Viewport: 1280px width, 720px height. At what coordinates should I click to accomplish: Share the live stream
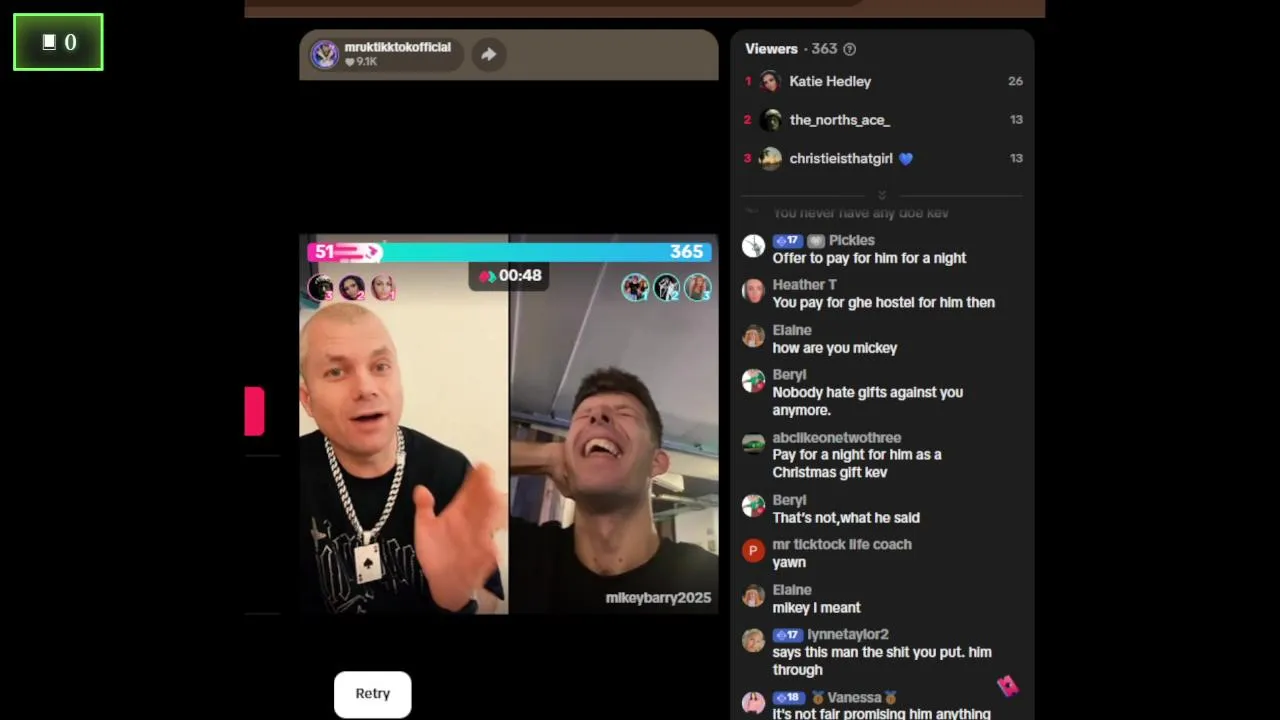point(488,54)
